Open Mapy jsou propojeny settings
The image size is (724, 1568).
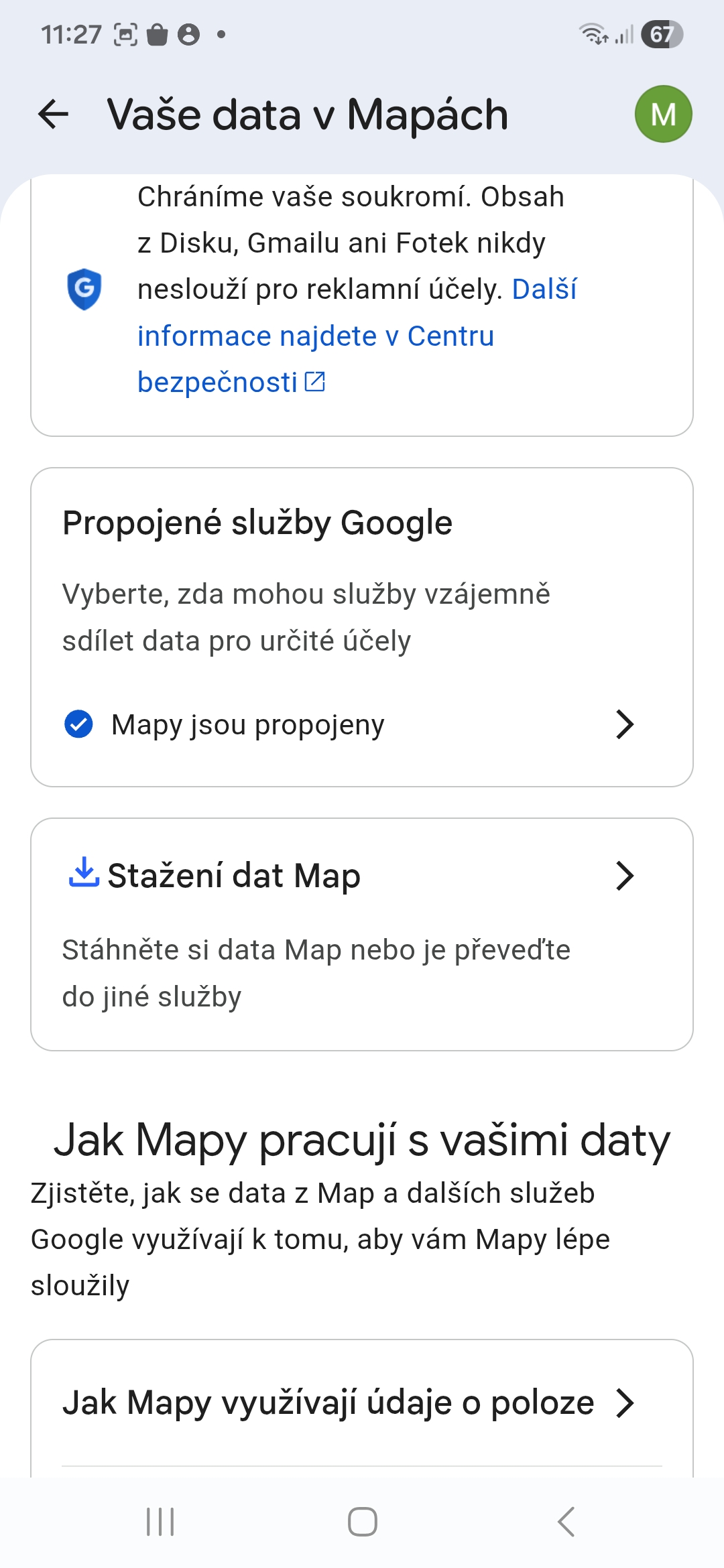(x=349, y=724)
